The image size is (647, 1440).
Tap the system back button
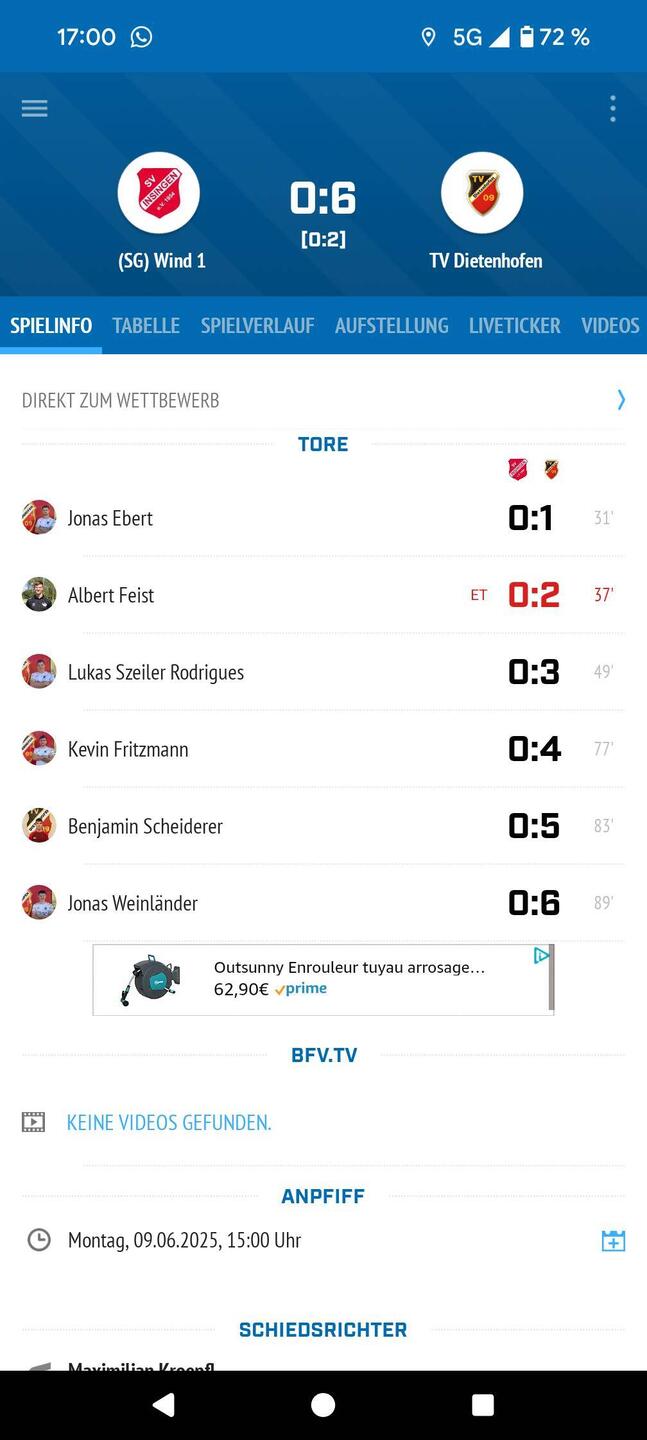tap(163, 1405)
